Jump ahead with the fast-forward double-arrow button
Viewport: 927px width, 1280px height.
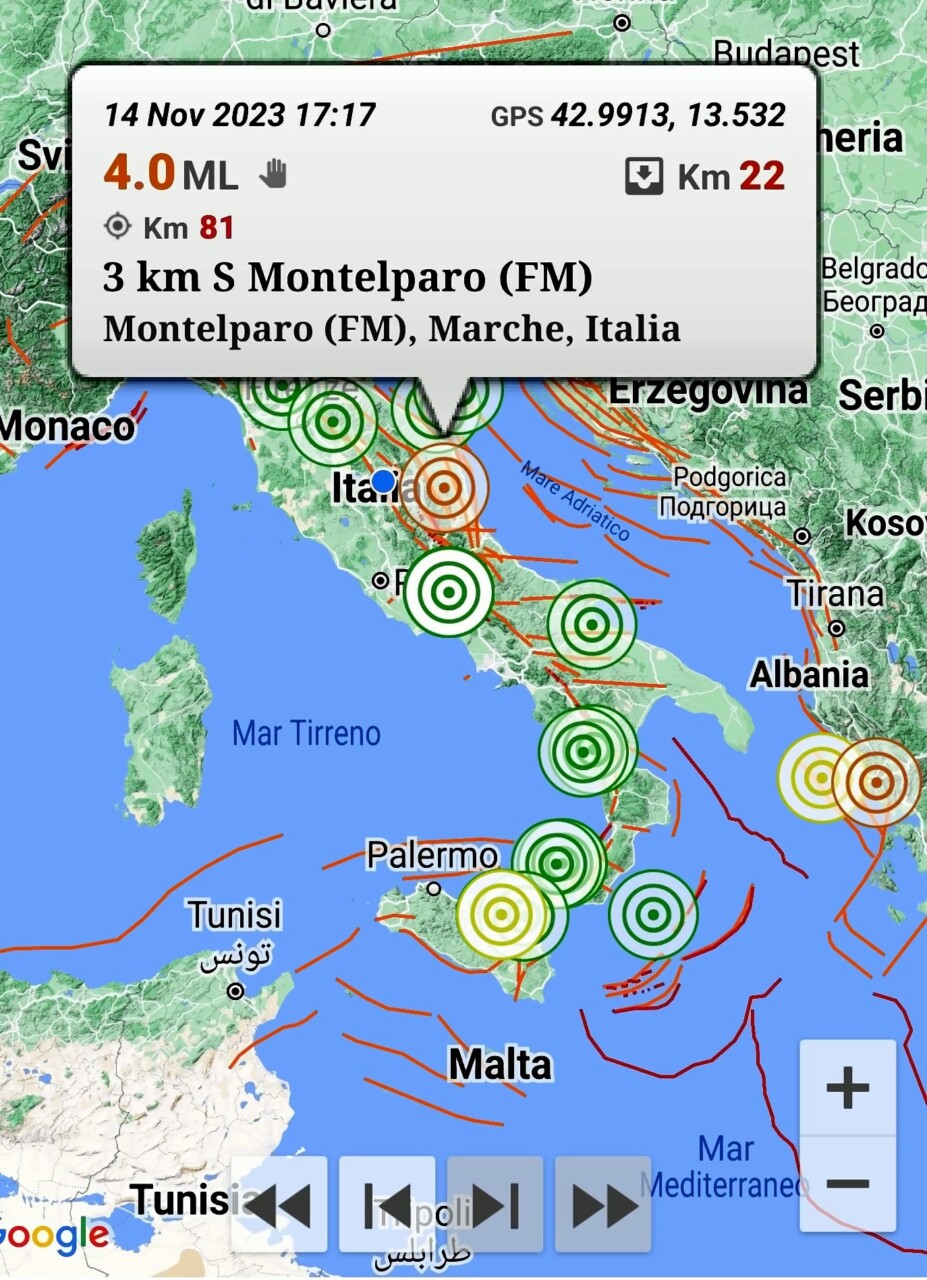(603, 1204)
